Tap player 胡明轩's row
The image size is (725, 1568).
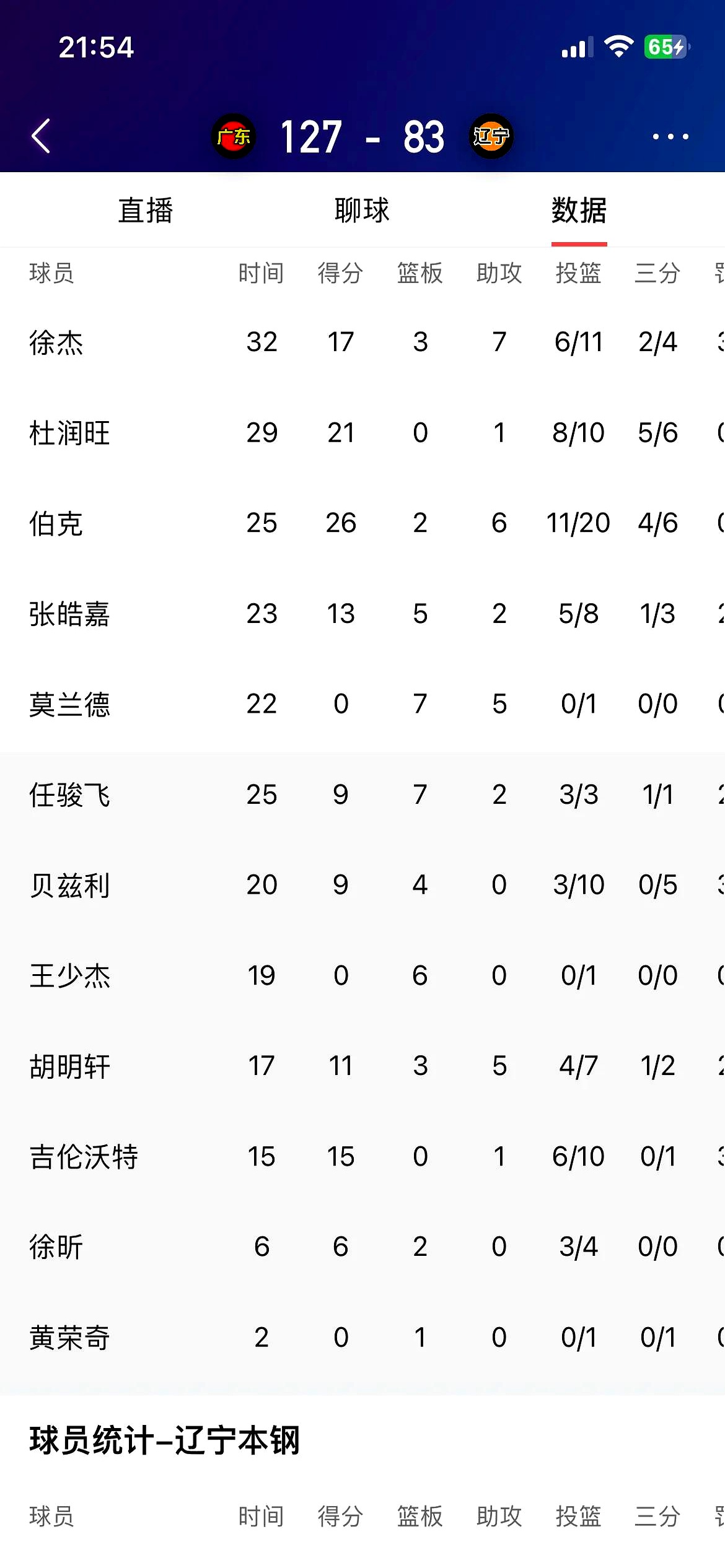coord(70,1066)
